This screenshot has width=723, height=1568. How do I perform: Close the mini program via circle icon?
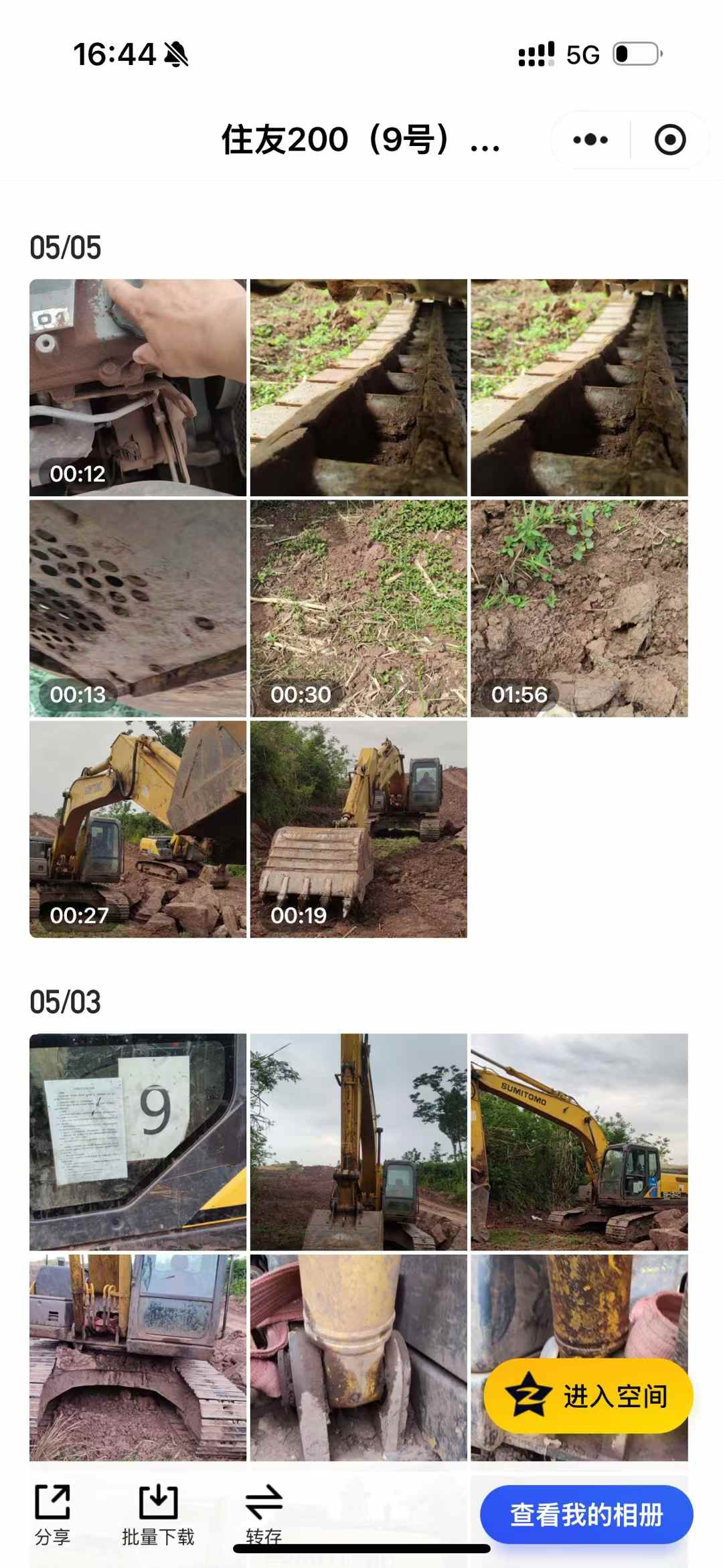(x=669, y=139)
